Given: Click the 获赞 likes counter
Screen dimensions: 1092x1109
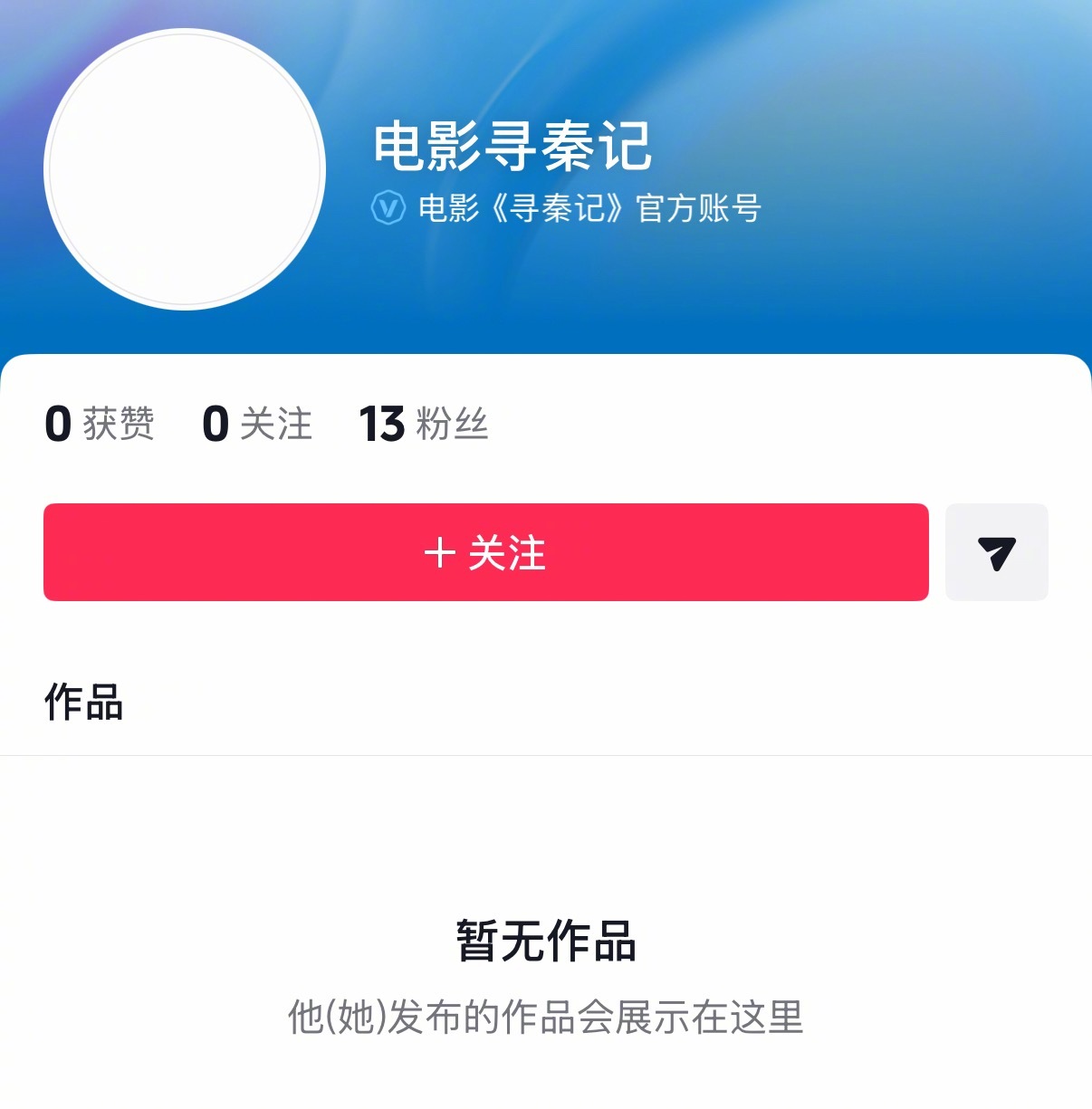Looking at the screenshot, I should point(100,425).
